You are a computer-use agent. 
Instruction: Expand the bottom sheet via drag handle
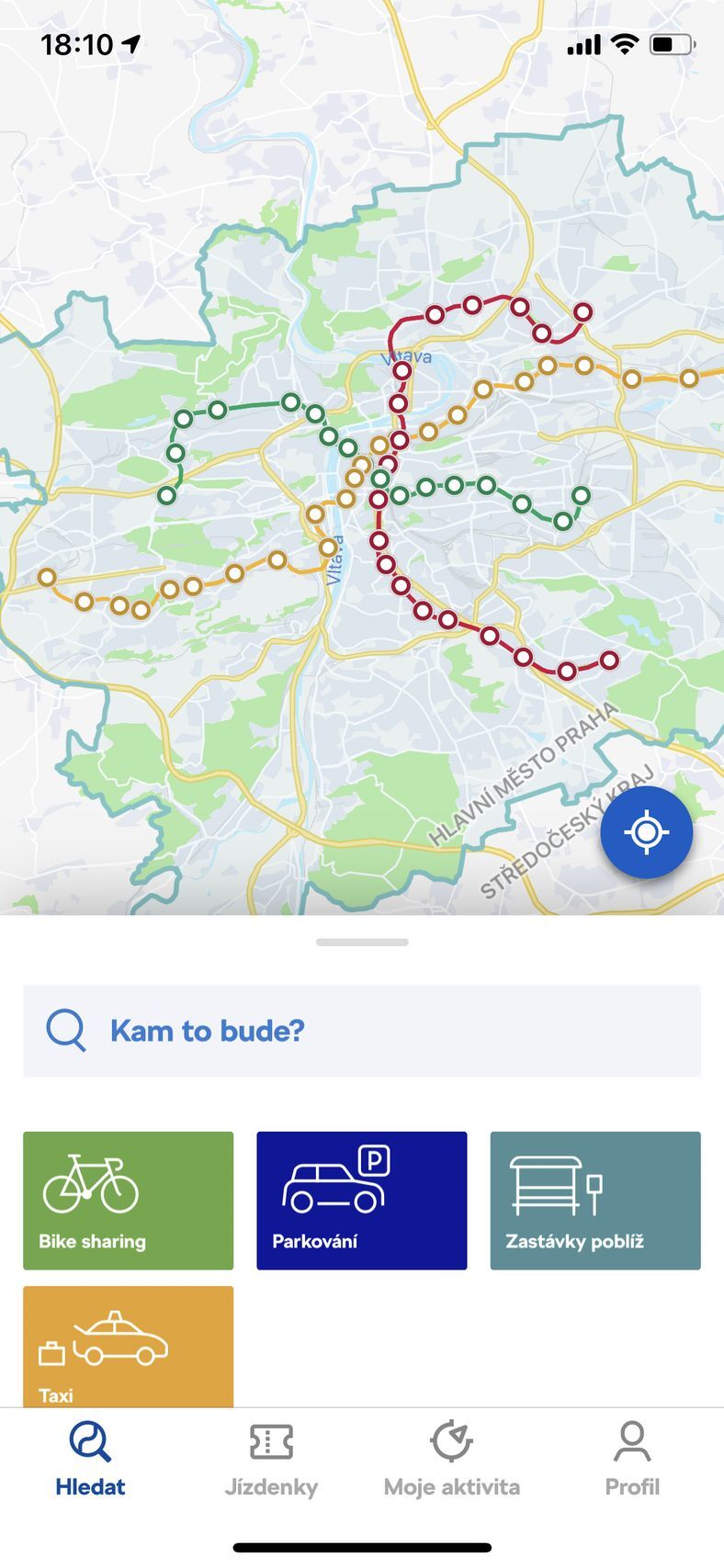pos(362,942)
